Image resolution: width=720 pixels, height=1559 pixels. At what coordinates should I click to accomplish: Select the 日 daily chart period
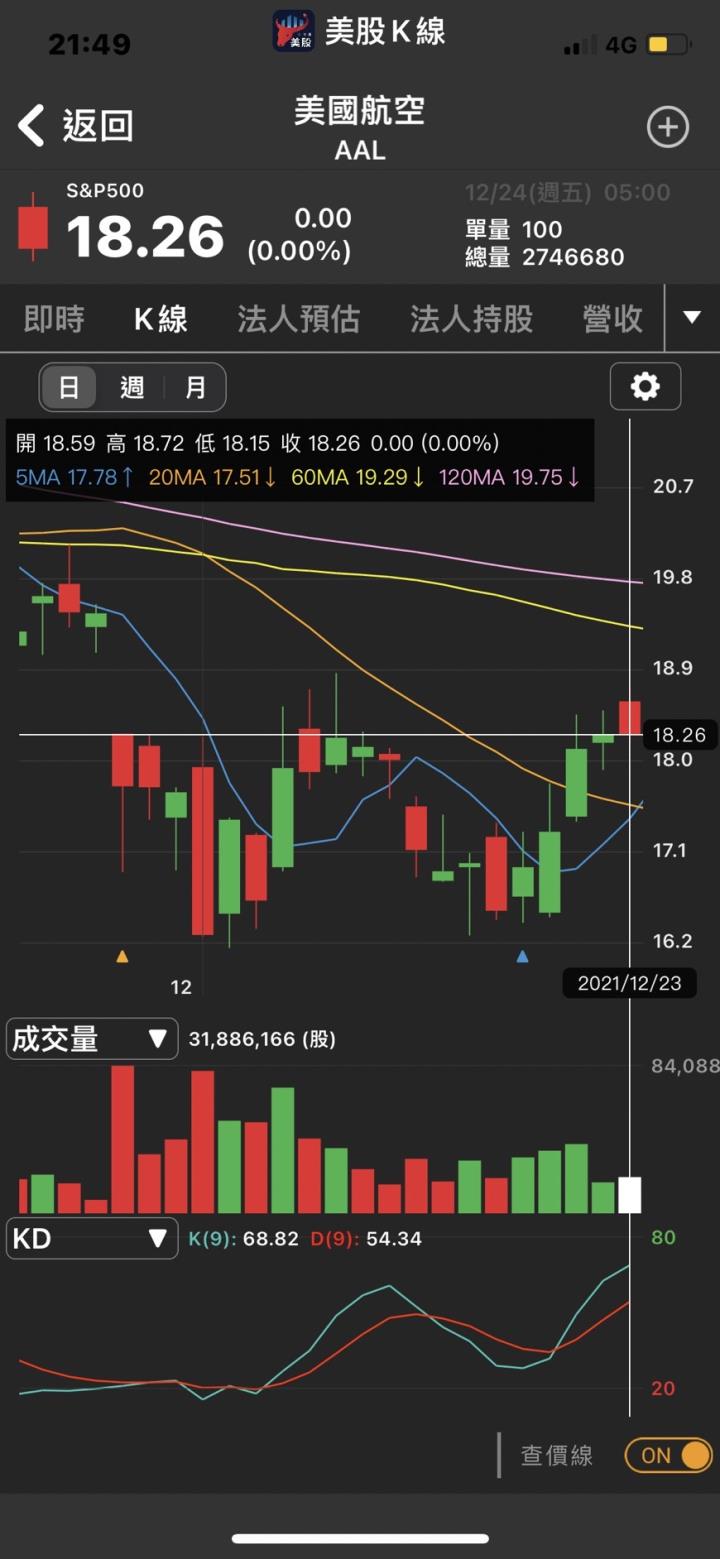point(69,387)
